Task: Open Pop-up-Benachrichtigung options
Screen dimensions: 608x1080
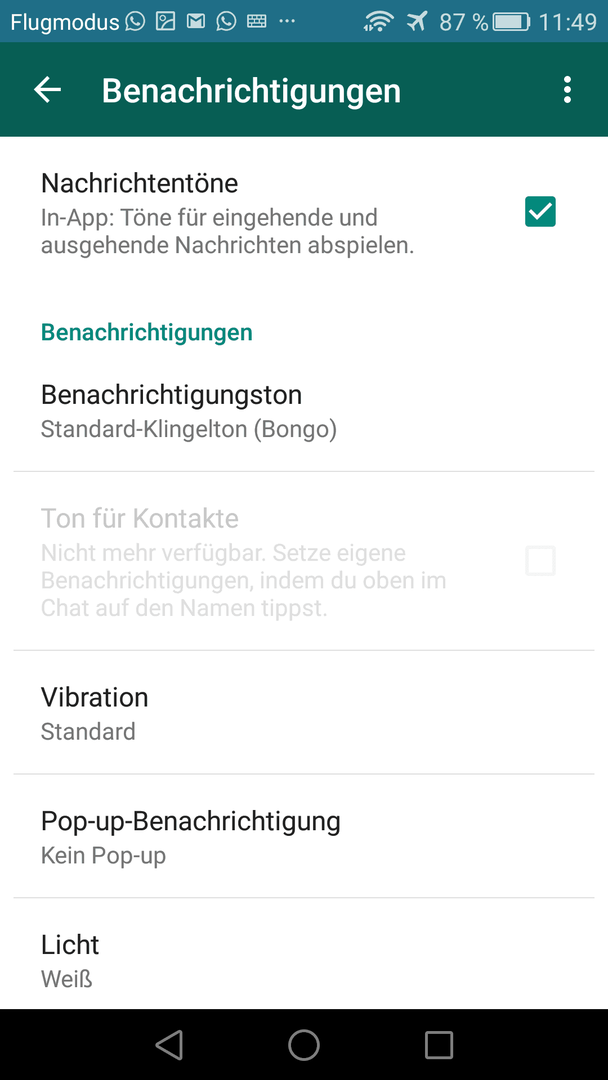Action: (x=304, y=836)
